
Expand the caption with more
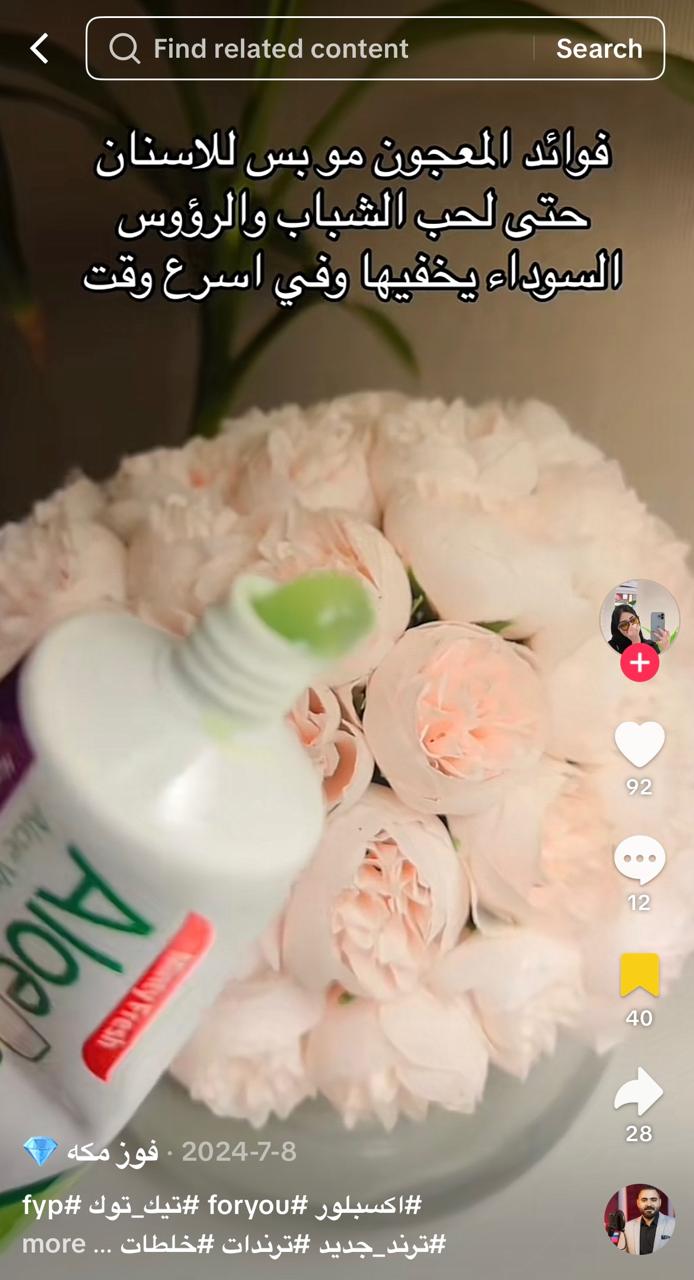[x=53, y=1245]
